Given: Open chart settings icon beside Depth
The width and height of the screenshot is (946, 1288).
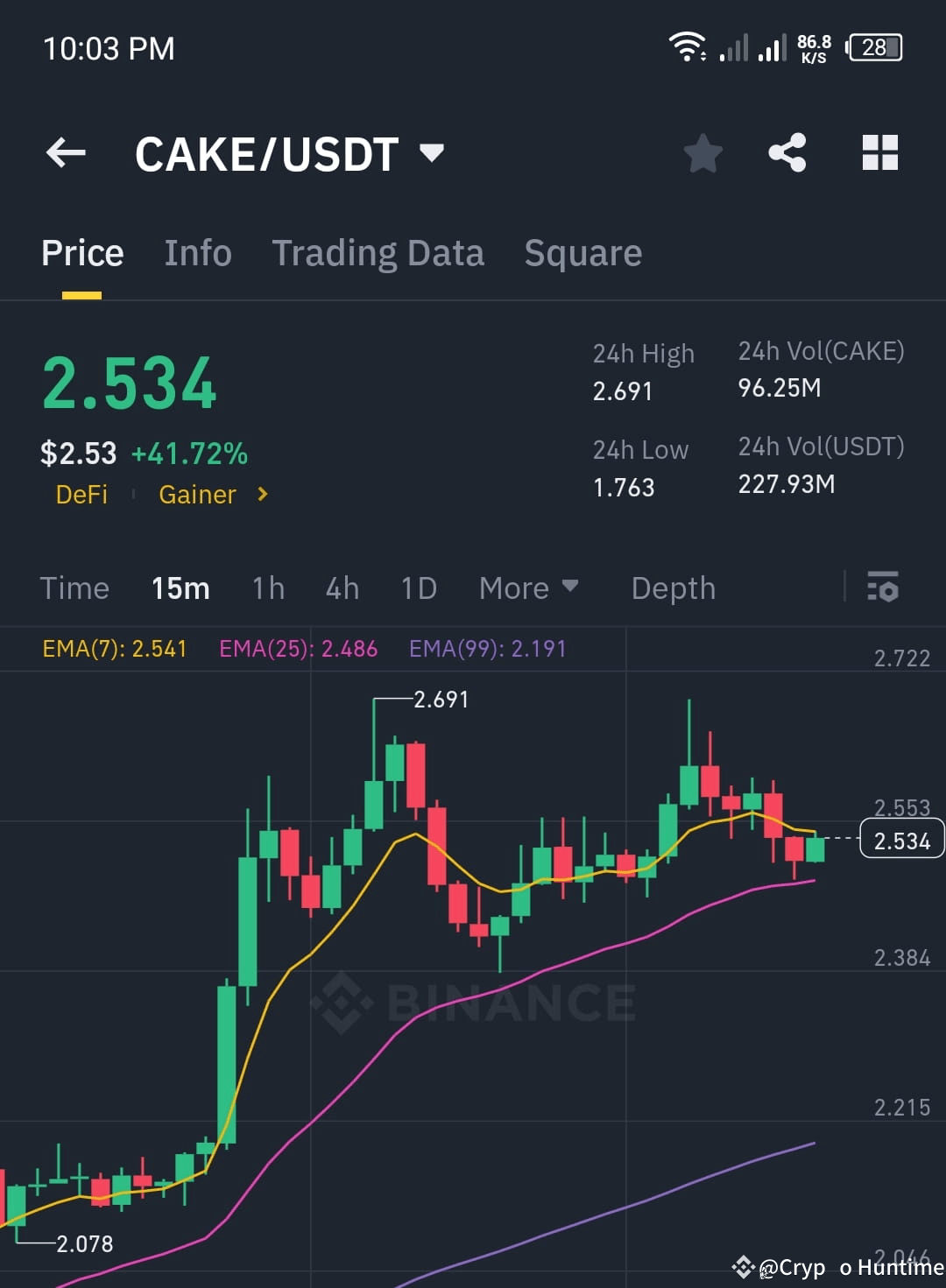Looking at the screenshot, I should click(883, 588).
